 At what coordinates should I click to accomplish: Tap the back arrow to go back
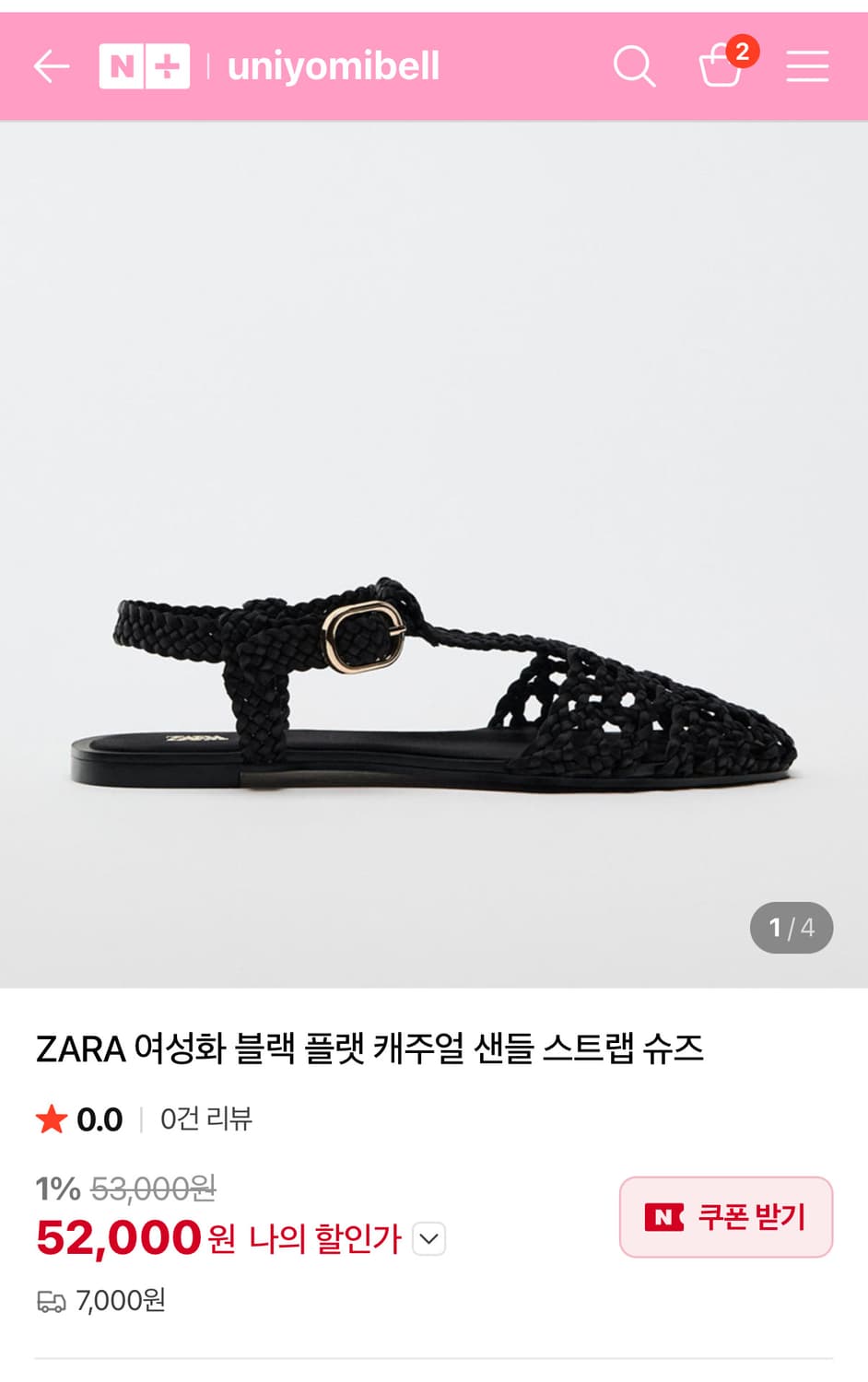click(x=53, y=65)
